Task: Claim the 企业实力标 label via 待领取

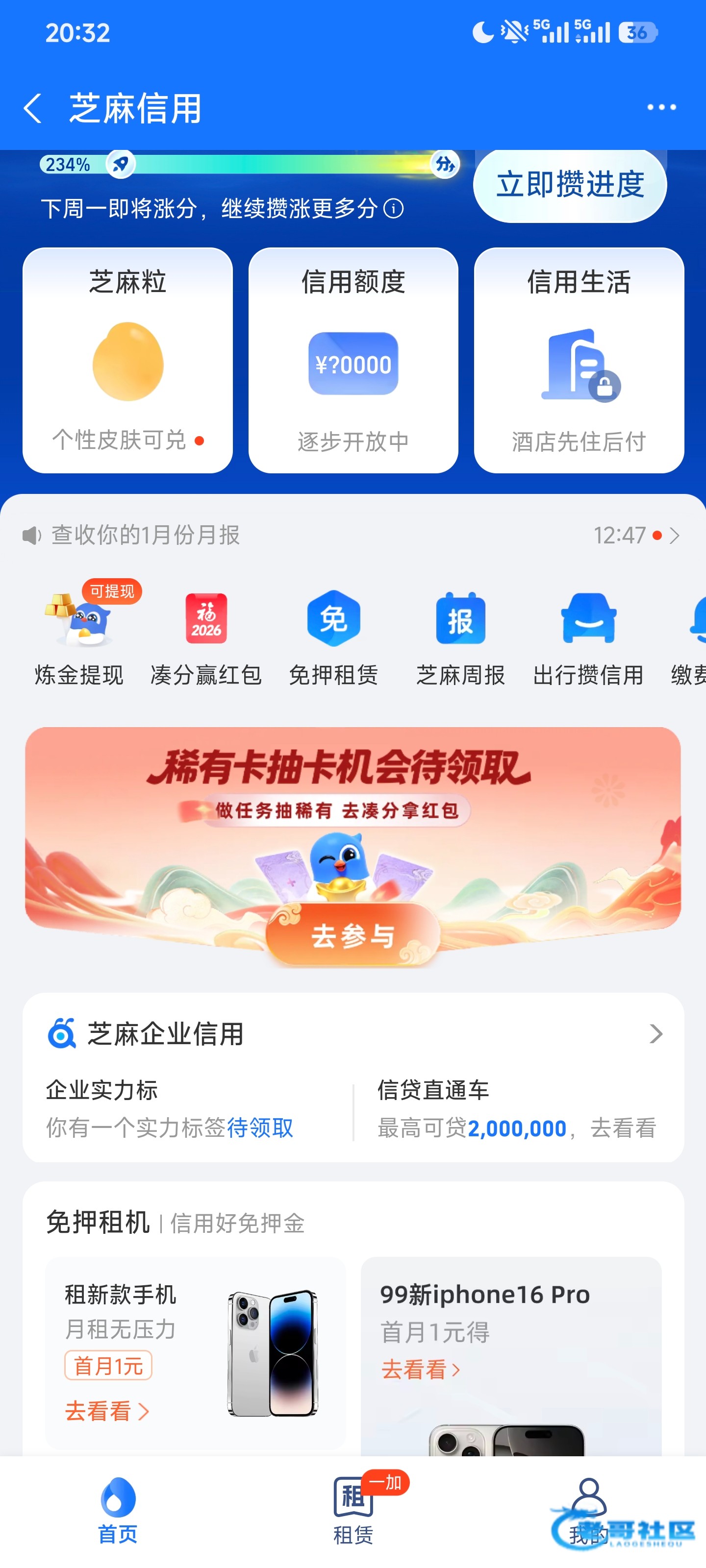Action: tap(259, 1128)
